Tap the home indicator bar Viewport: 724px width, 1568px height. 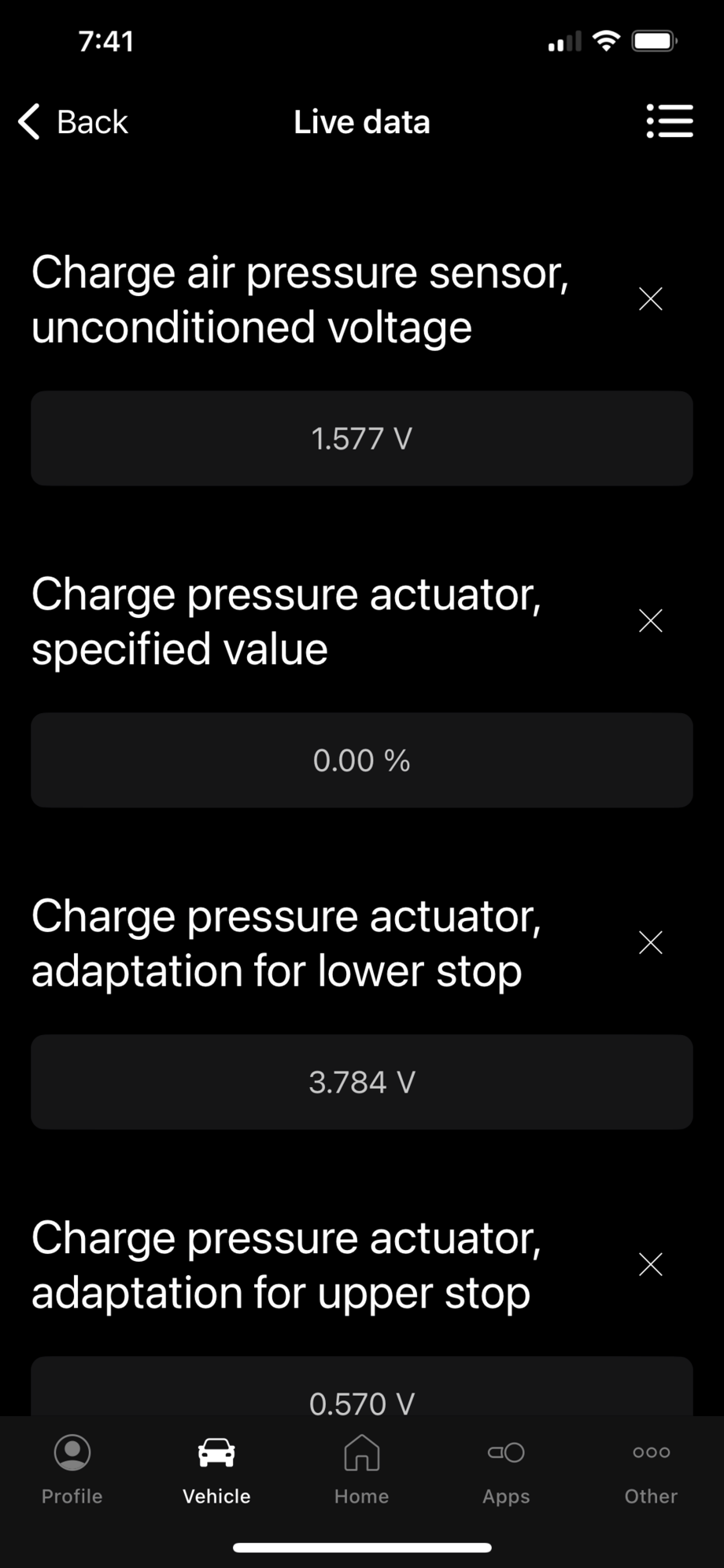[361, 1544]
